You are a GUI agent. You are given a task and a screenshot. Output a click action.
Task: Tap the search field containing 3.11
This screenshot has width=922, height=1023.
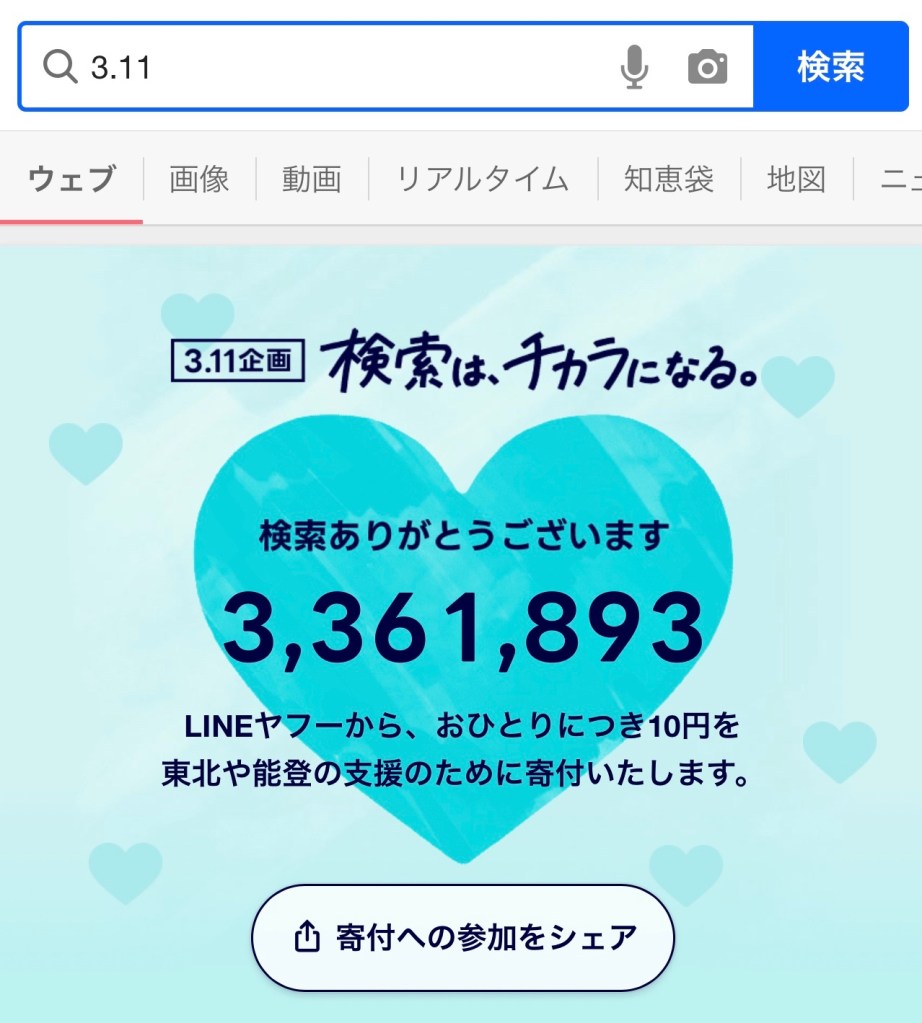click(x=340, y=67)
